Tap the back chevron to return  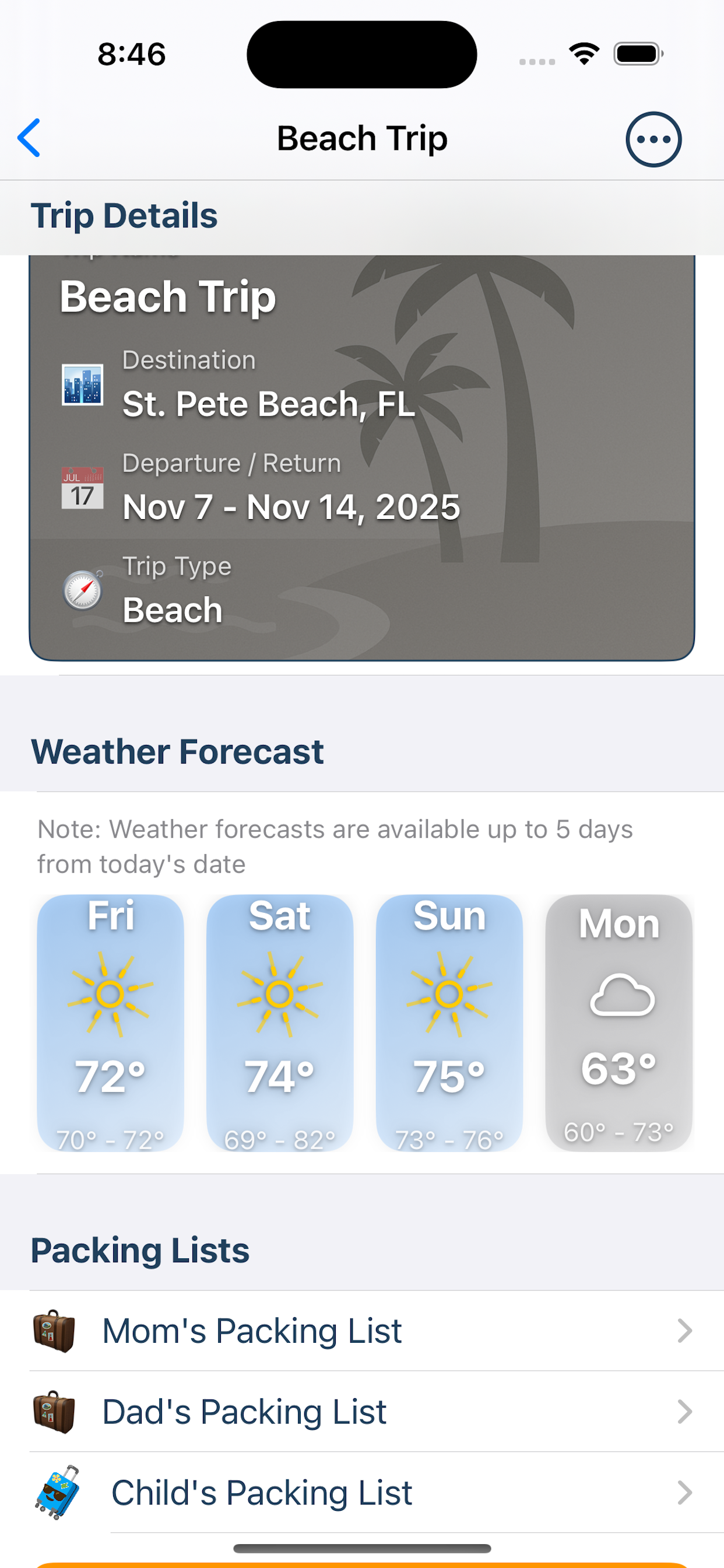[30, 138]
